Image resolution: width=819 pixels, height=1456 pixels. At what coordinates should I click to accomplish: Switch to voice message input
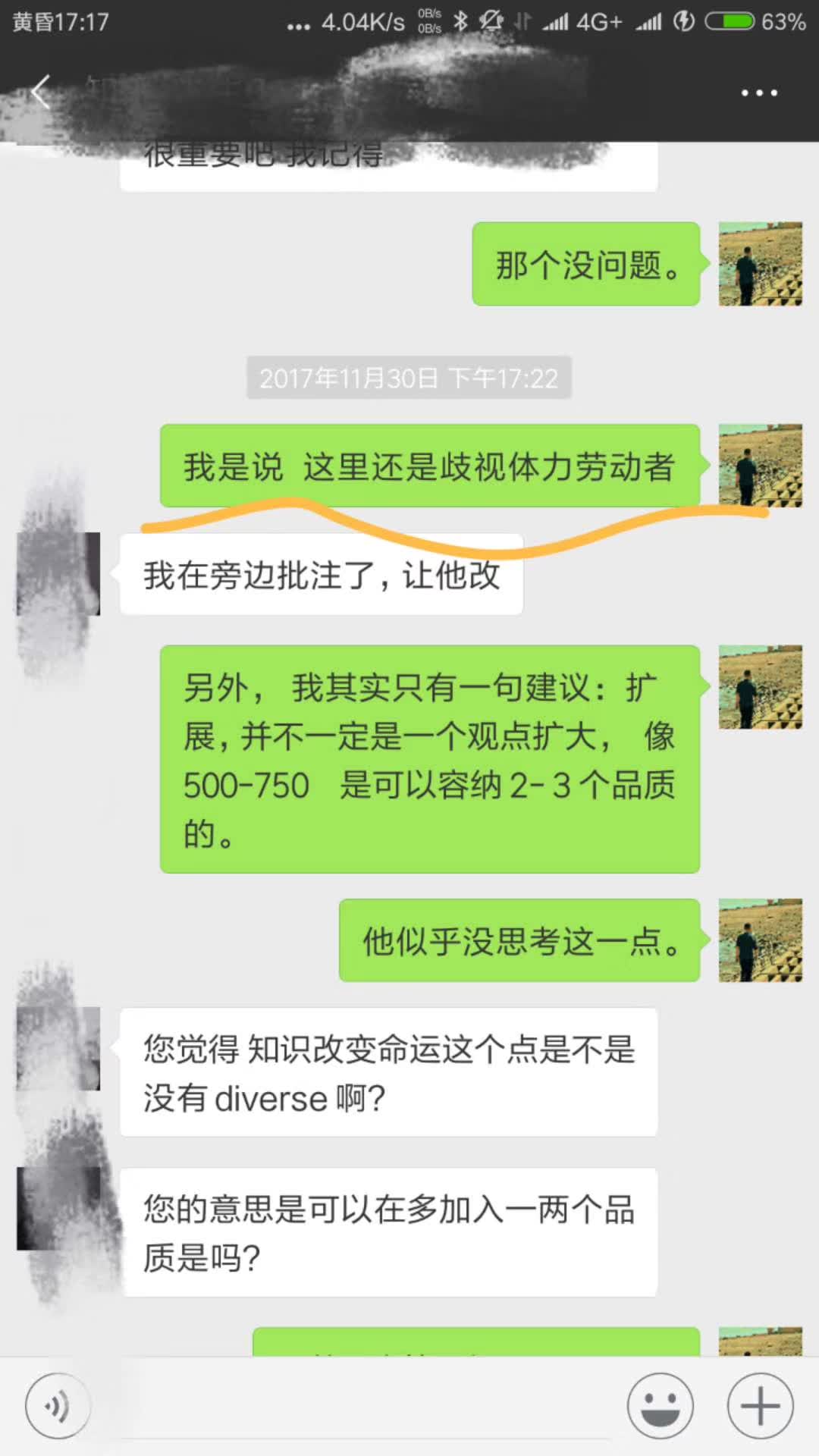tap(58, 1406)
